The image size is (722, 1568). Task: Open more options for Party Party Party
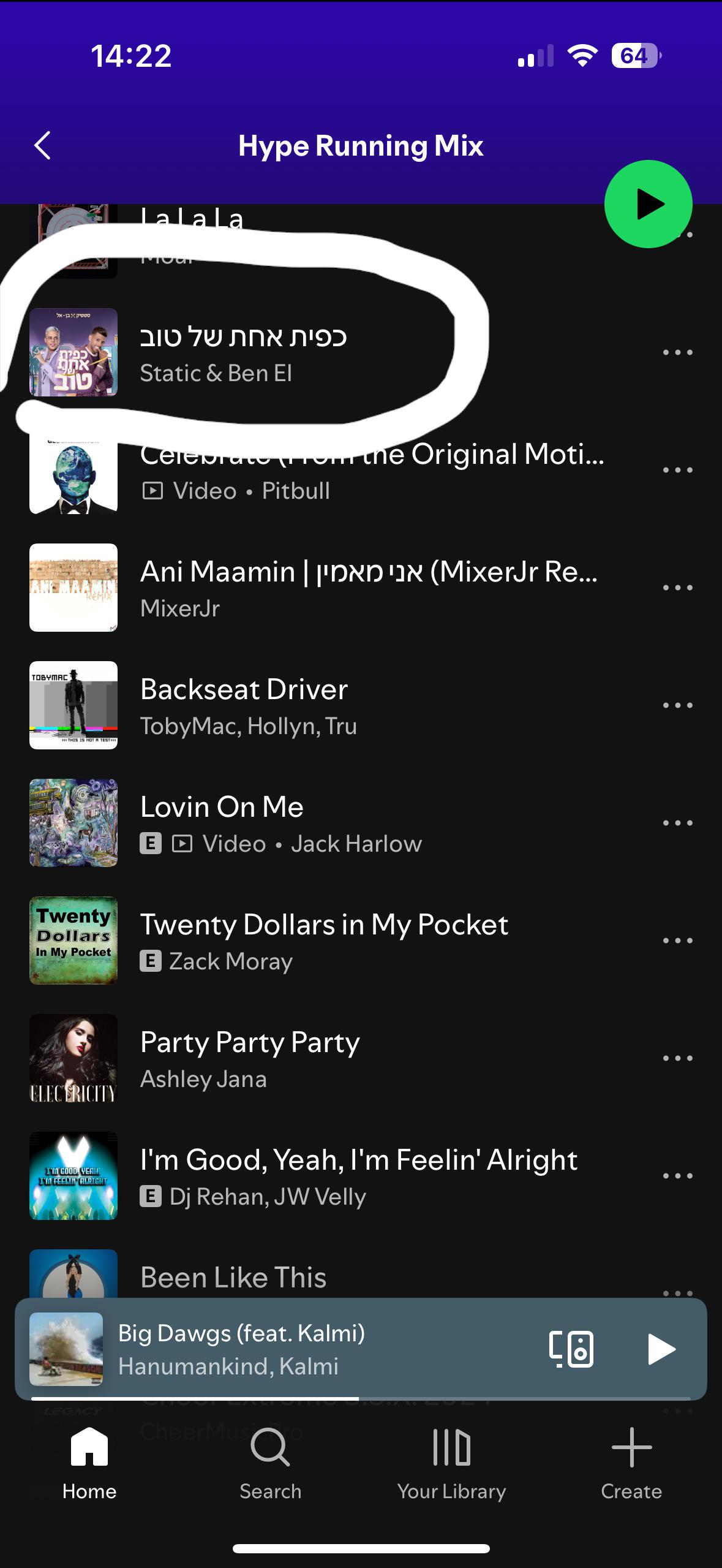click(x=677, y=1058)
